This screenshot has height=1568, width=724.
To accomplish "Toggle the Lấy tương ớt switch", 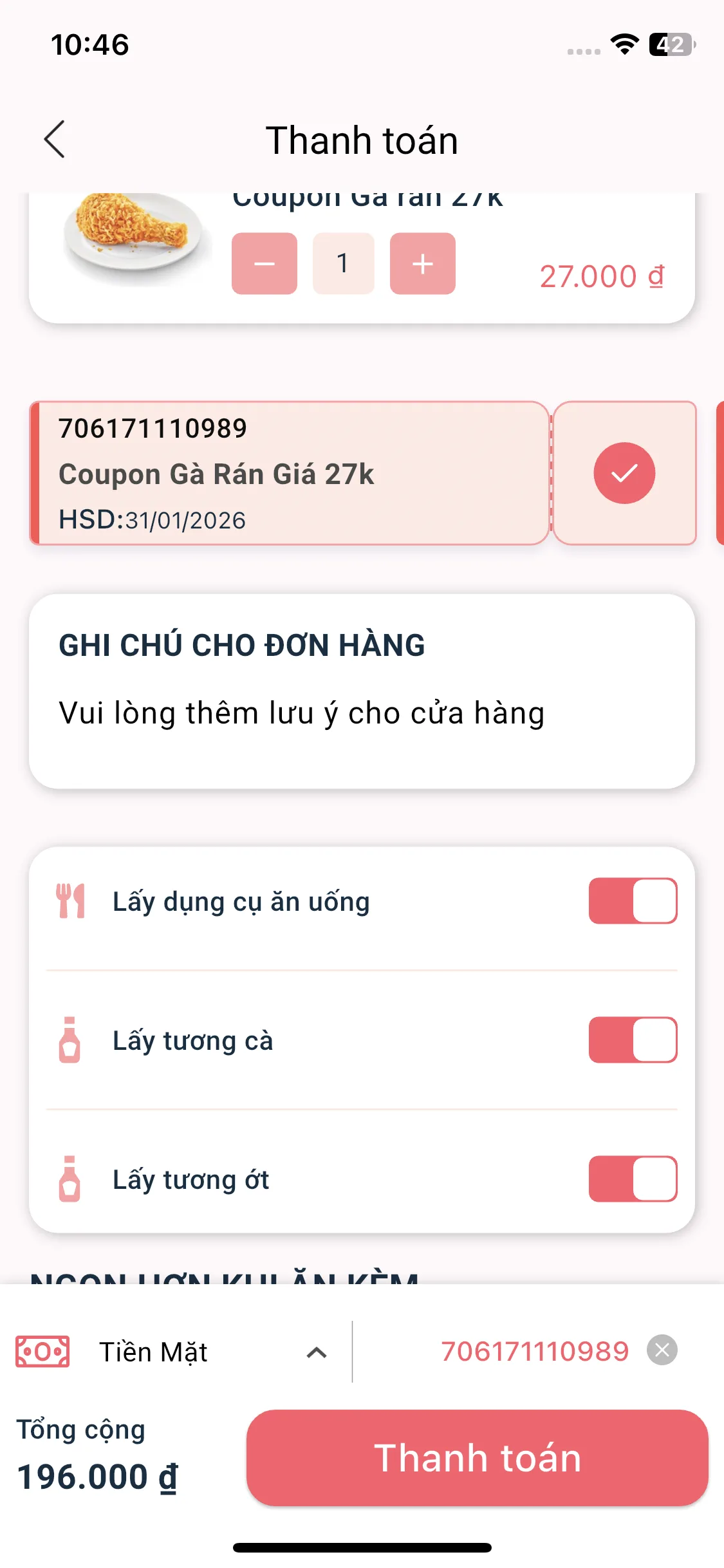I will point(632,1179).
